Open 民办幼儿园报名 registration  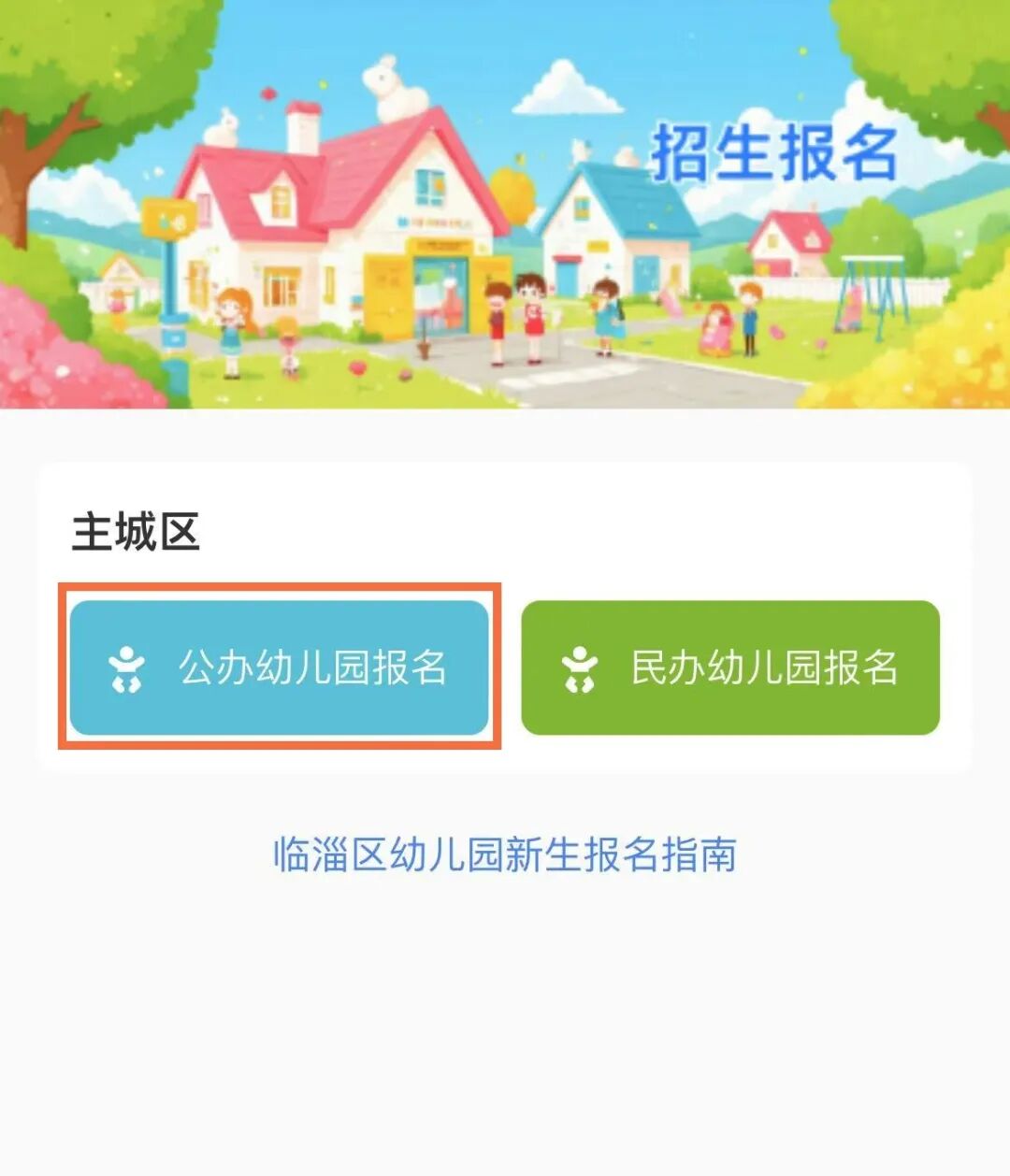(729, 667)
